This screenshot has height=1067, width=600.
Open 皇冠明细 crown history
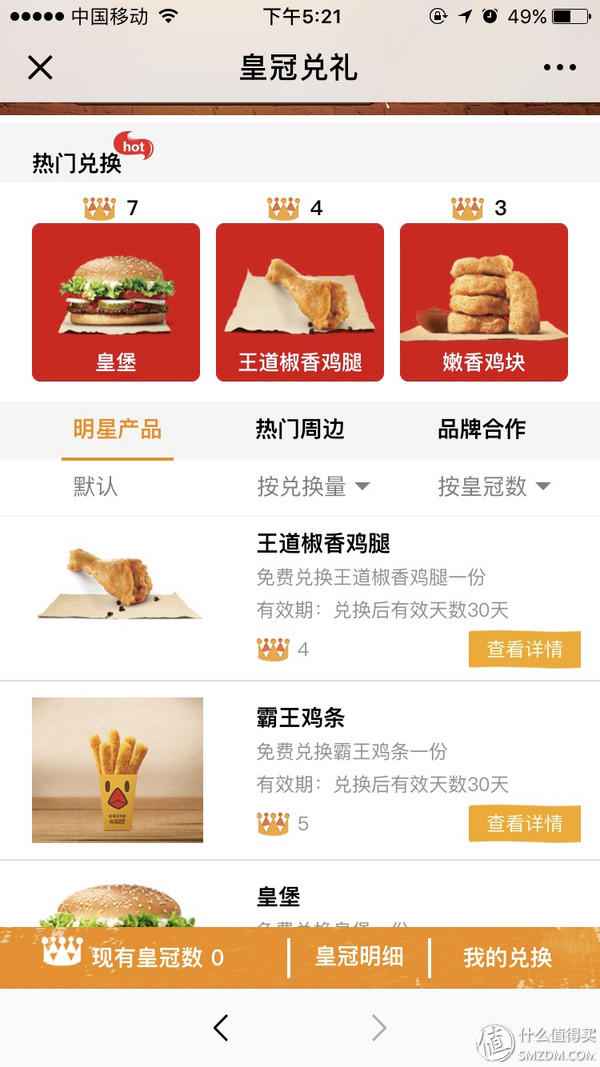(x=359, y=957)
